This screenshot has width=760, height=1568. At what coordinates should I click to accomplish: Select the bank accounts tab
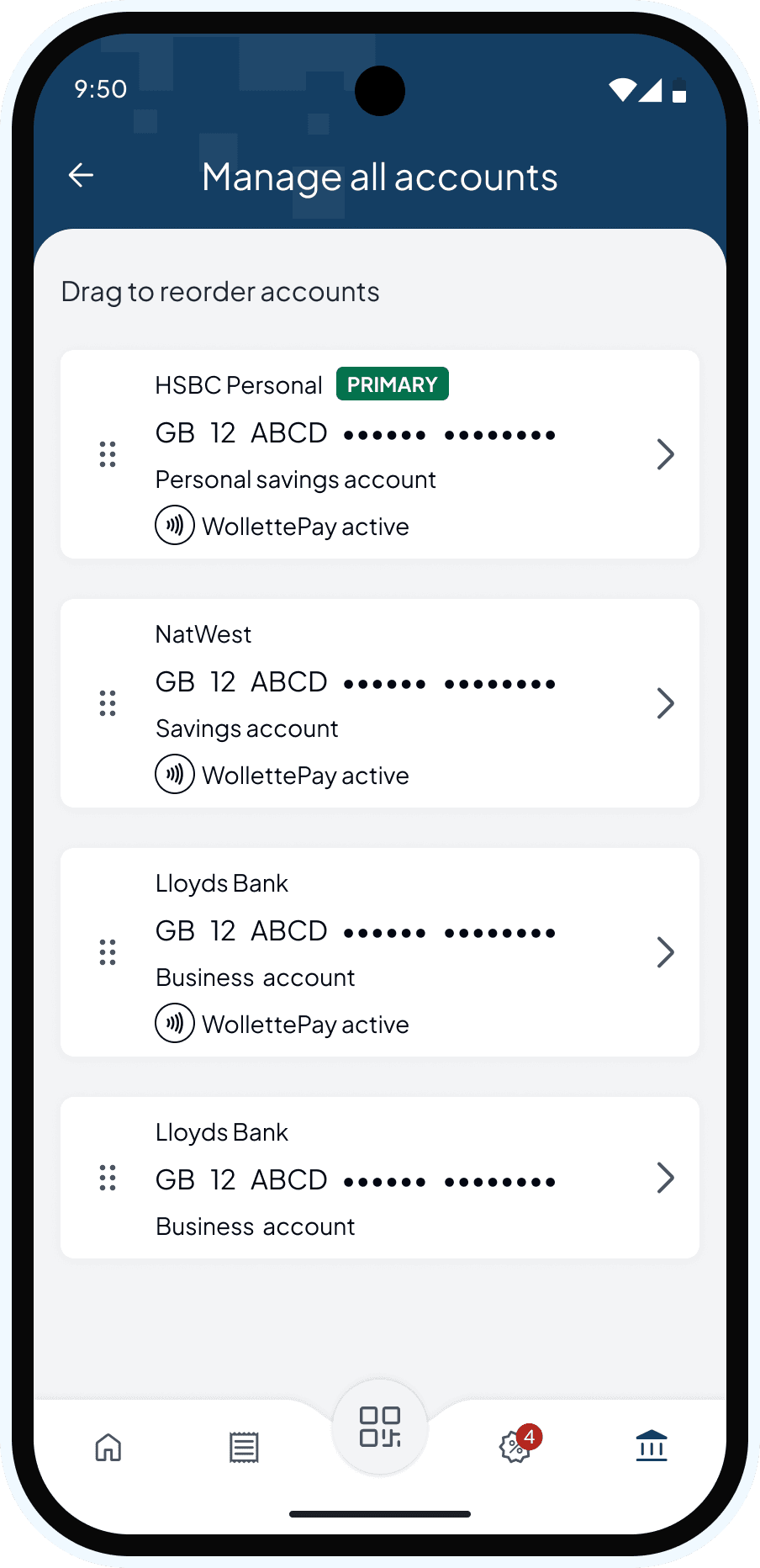pyautogui.click(x=652, y=1447)
